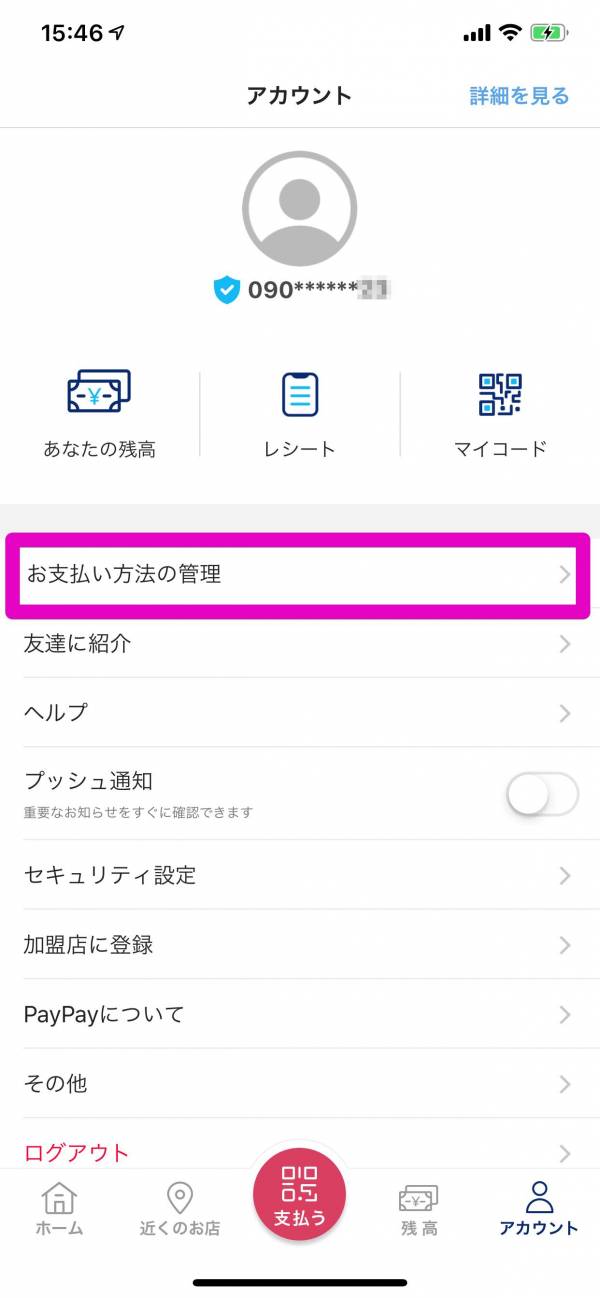Screen dimensions: 600x1298
Task: Select the アカウント tab
Action: coord(539,1208)
